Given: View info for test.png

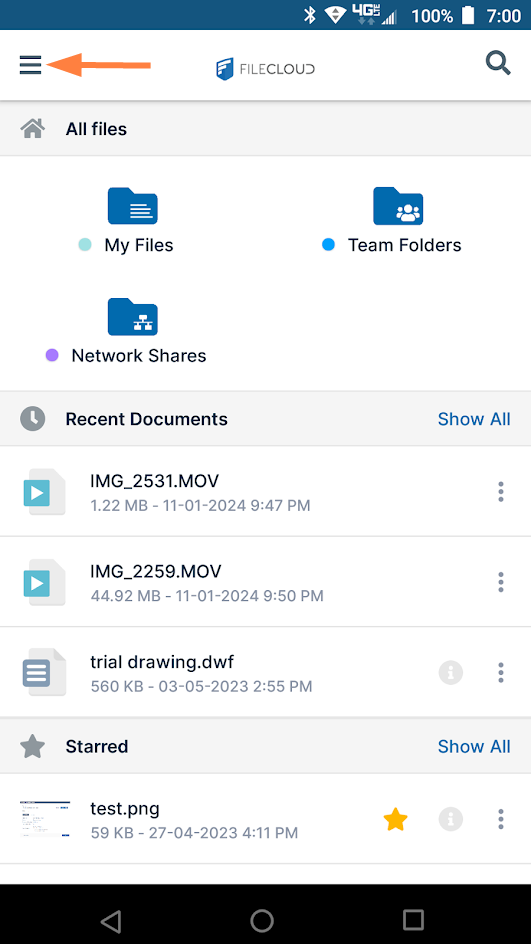Looking at the screenshot, I should pyautogui.click(x=451, y=819).
